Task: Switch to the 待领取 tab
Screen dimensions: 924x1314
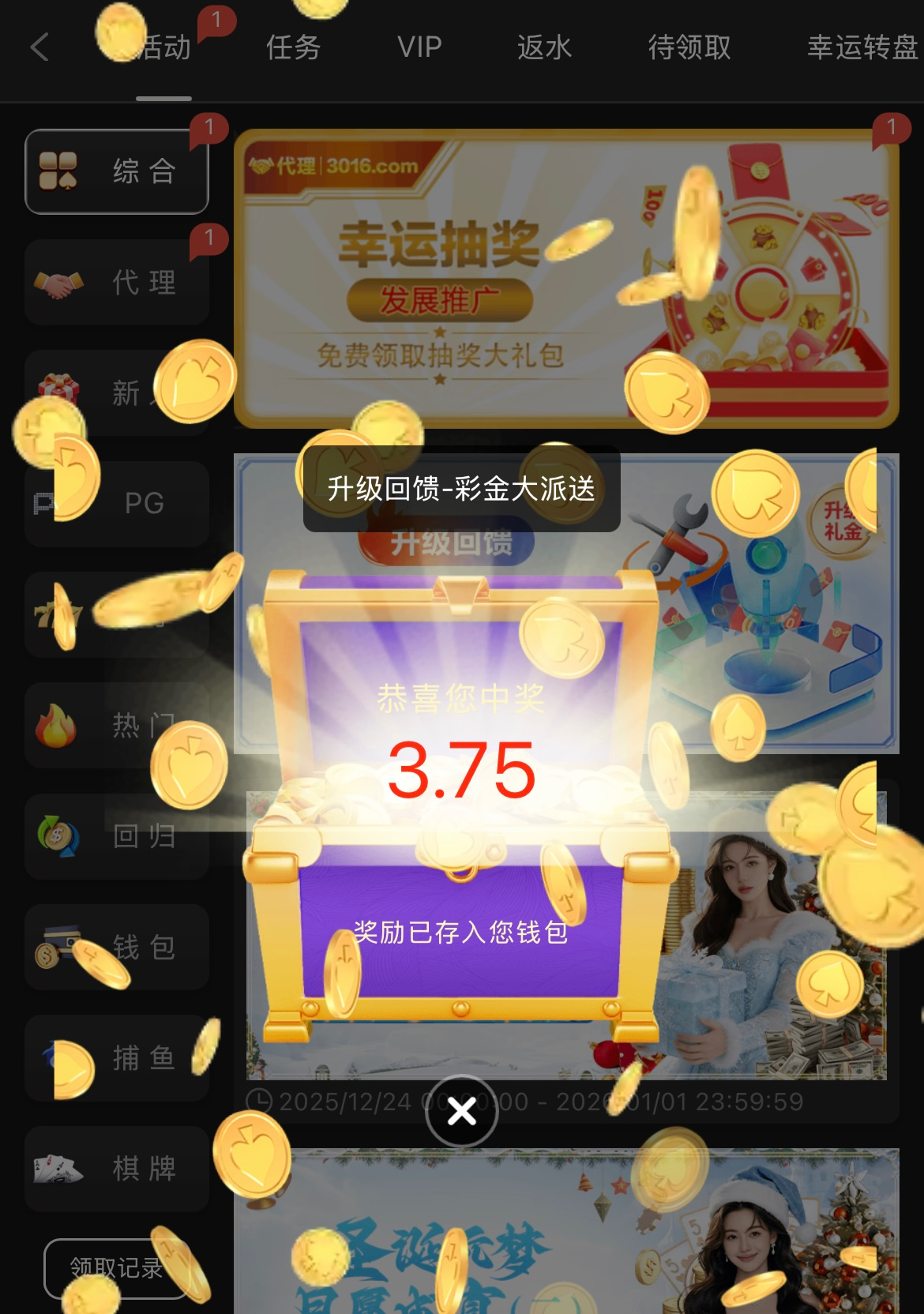Action: click(689, 47)
